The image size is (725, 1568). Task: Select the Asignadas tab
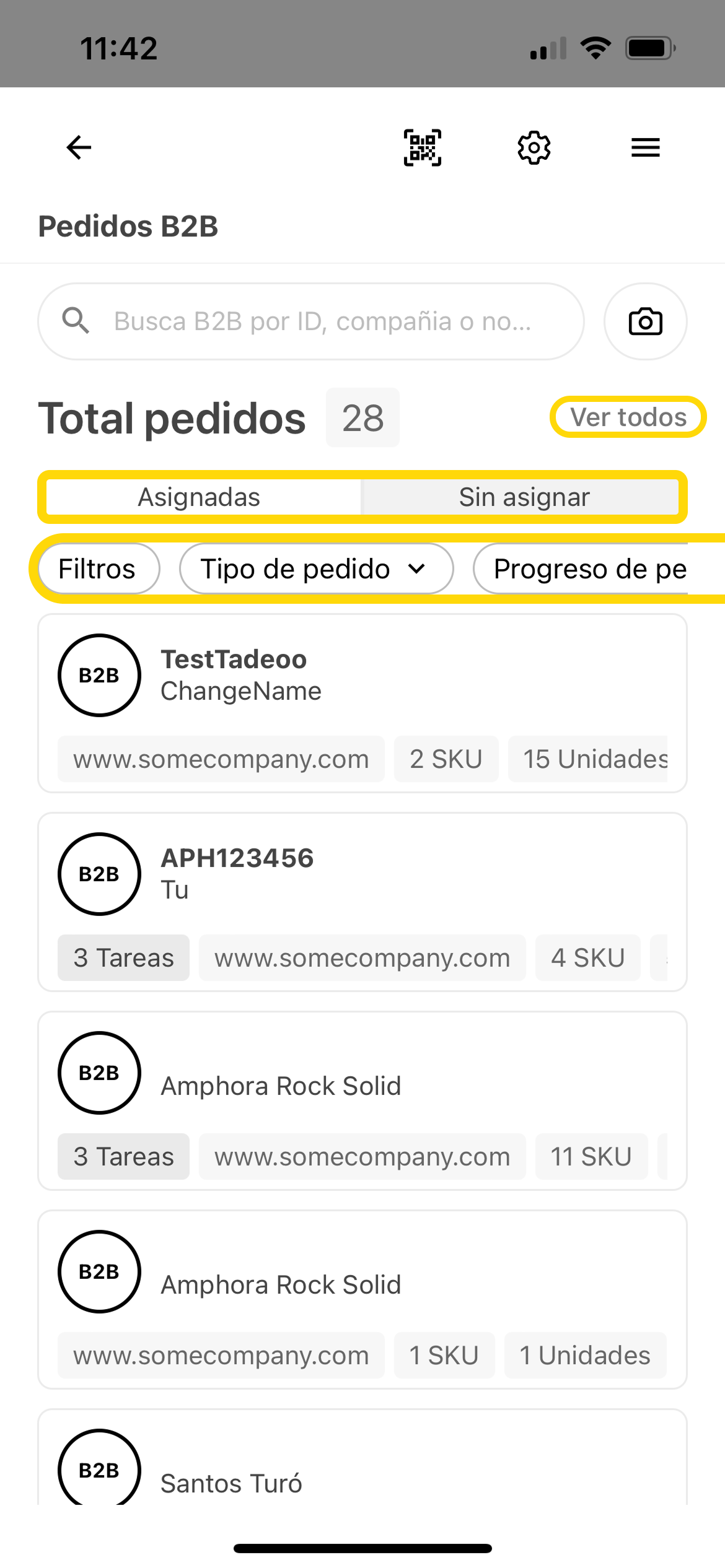pyautogui.click(x=199, y=496)
